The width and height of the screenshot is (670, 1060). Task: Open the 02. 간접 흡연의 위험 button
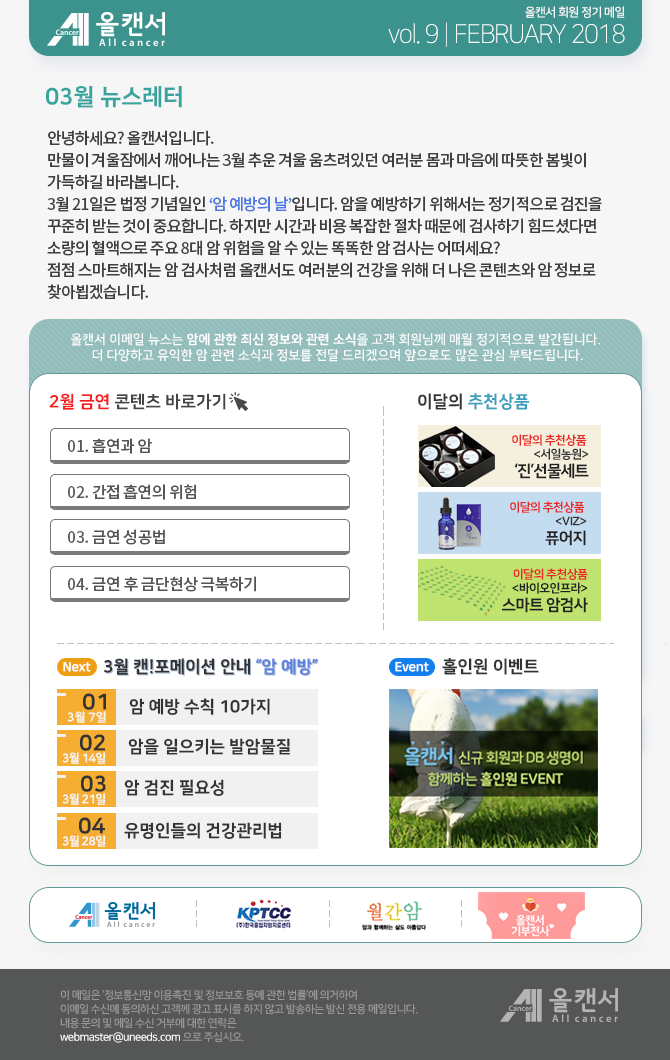point(199,491)
